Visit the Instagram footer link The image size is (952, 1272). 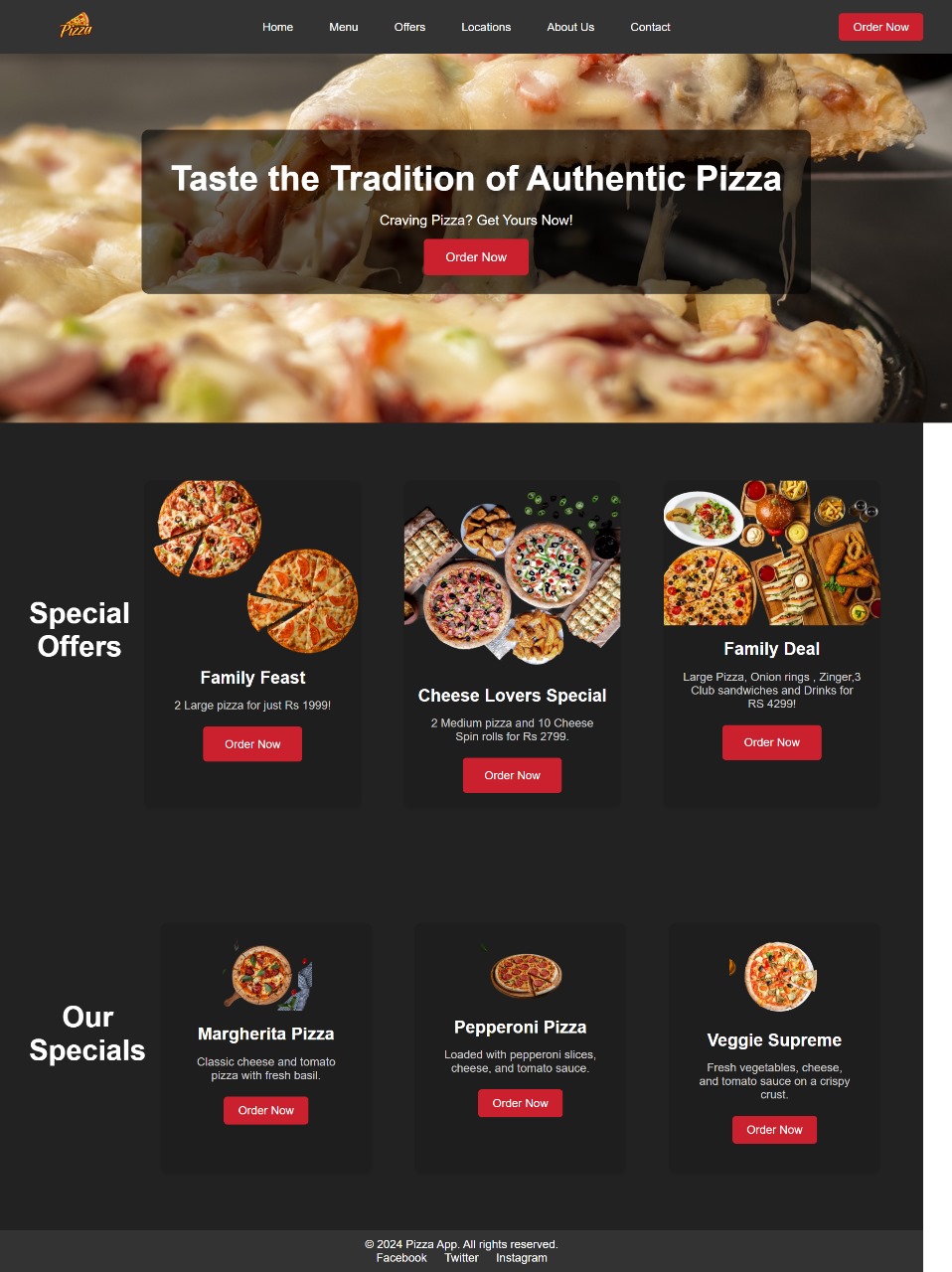click(522, 1258)
